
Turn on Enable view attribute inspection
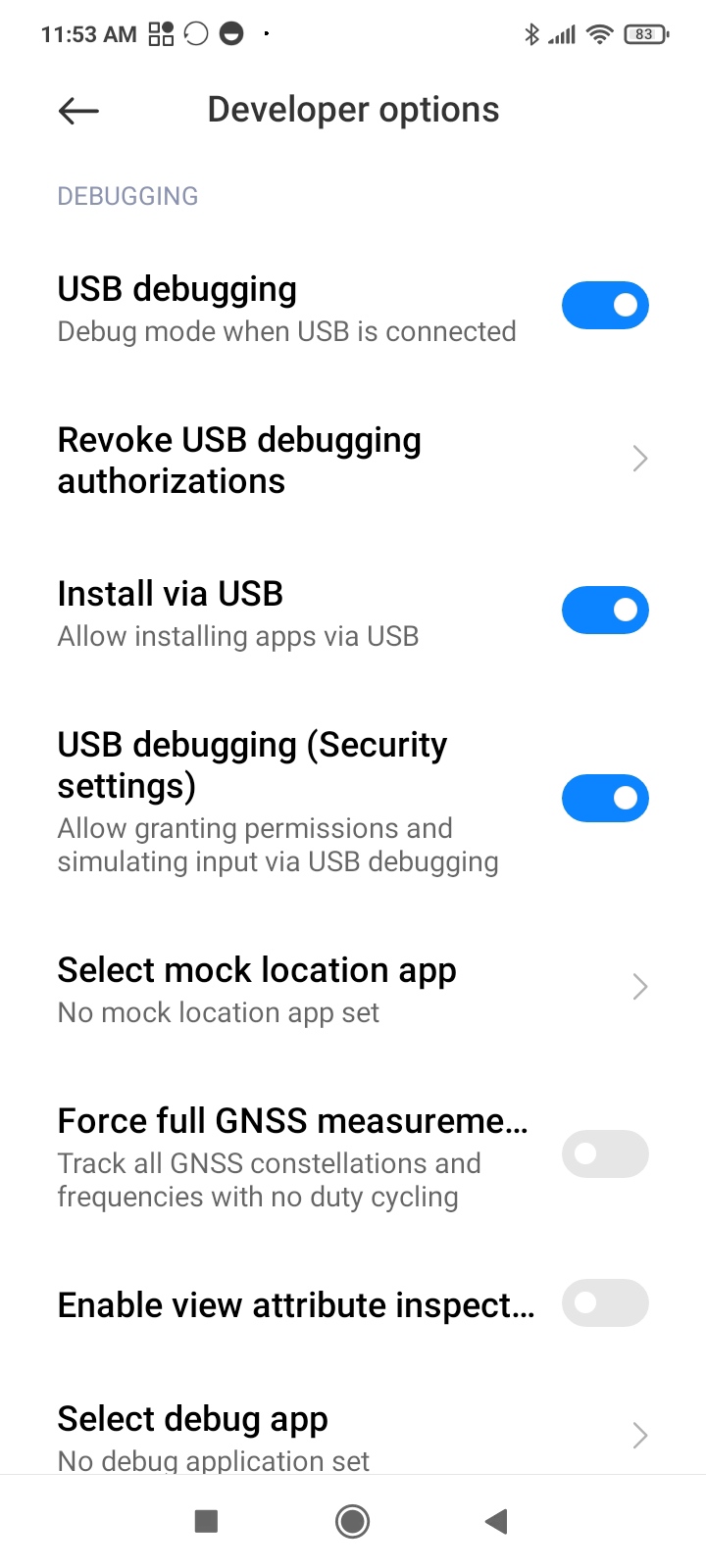[x=604, y=1303]
